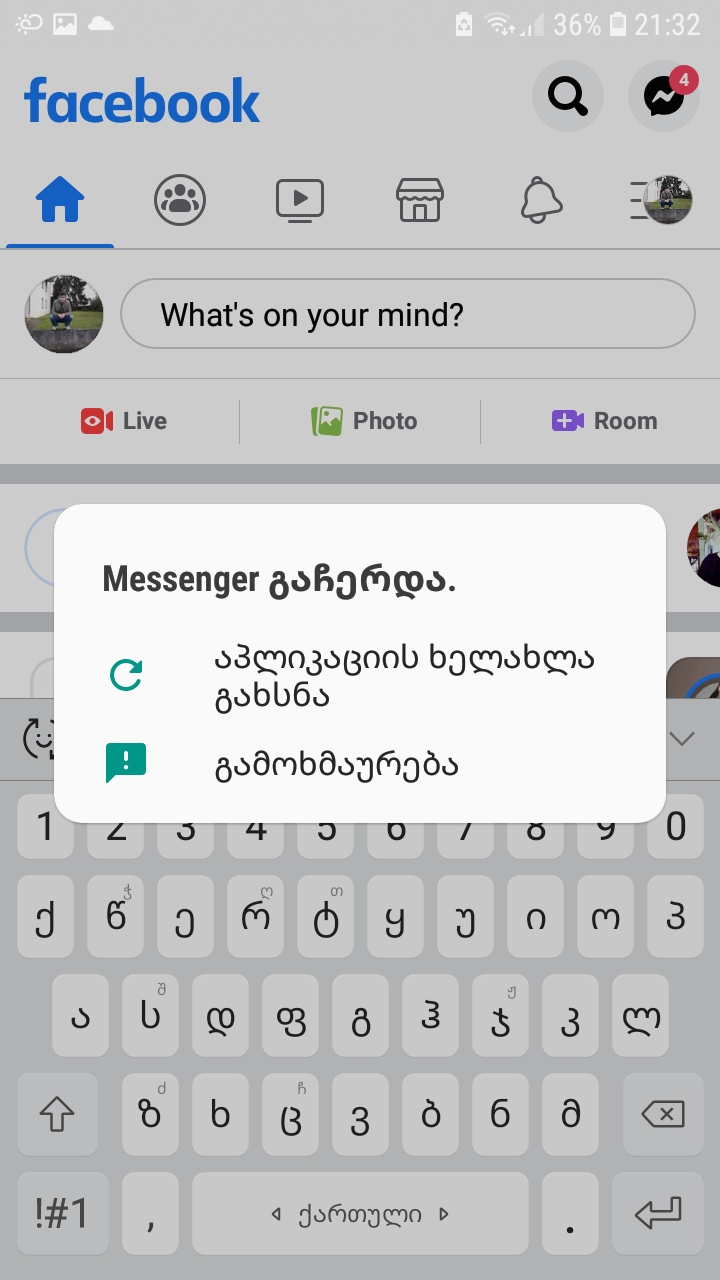Open the notifications bell tab
The image size is (720, 1280).
[541, 200]
